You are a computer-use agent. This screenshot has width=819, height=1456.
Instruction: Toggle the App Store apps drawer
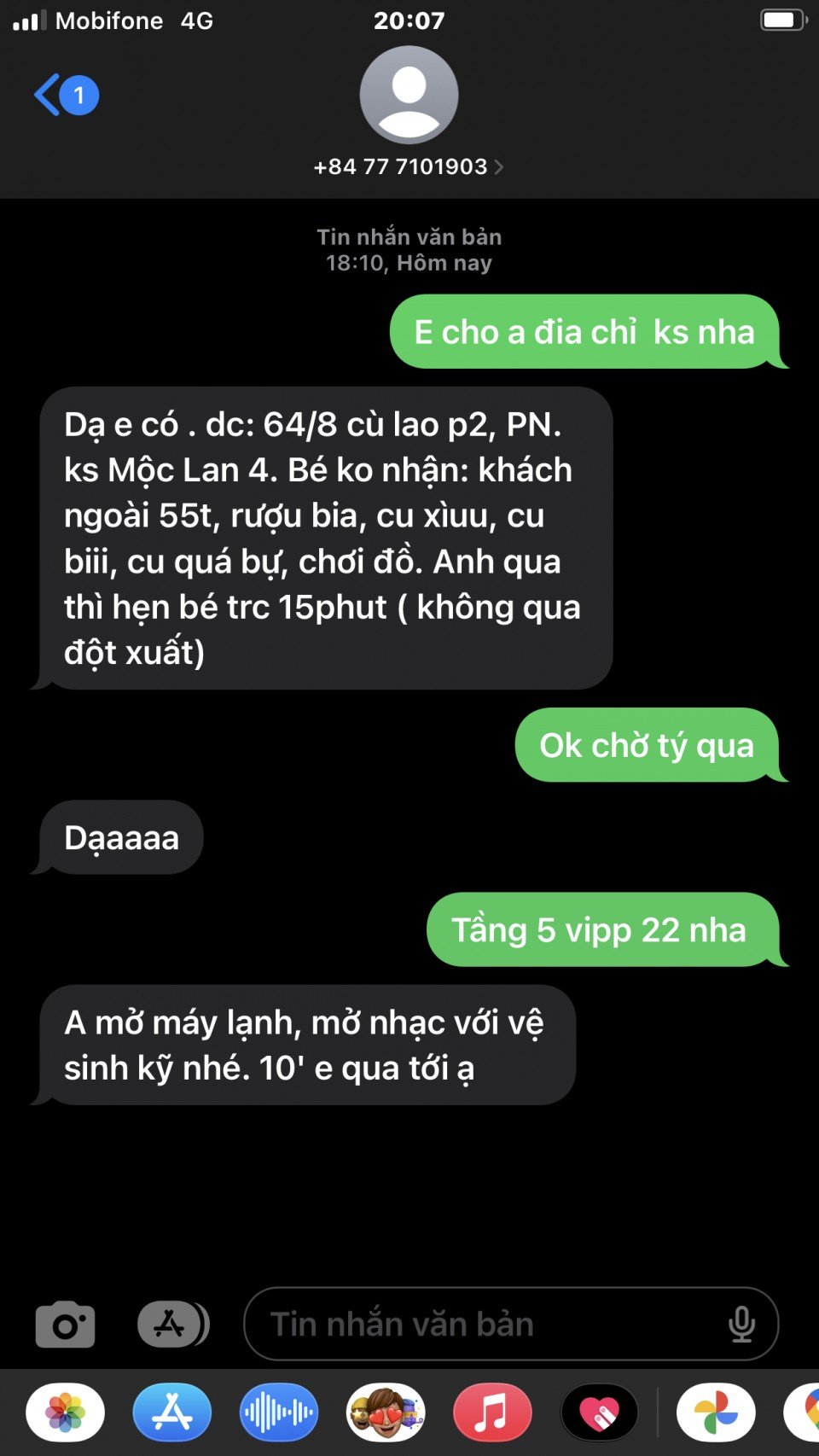coord(173,1324)
